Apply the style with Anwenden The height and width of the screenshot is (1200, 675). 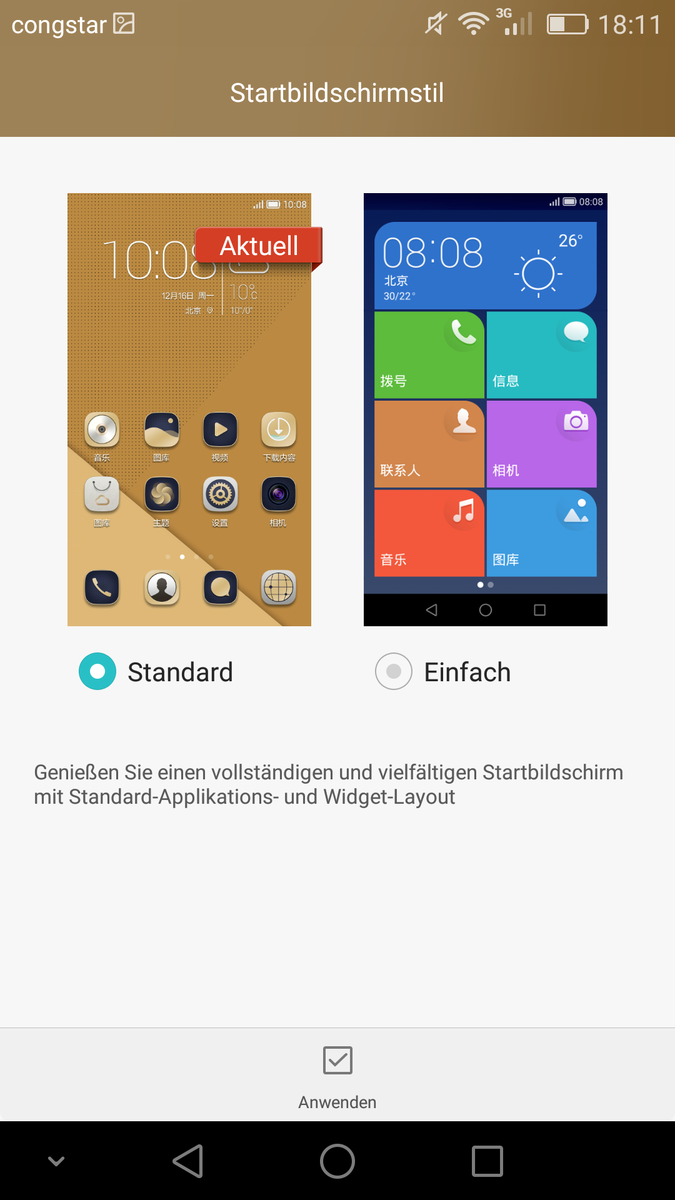337,1076
